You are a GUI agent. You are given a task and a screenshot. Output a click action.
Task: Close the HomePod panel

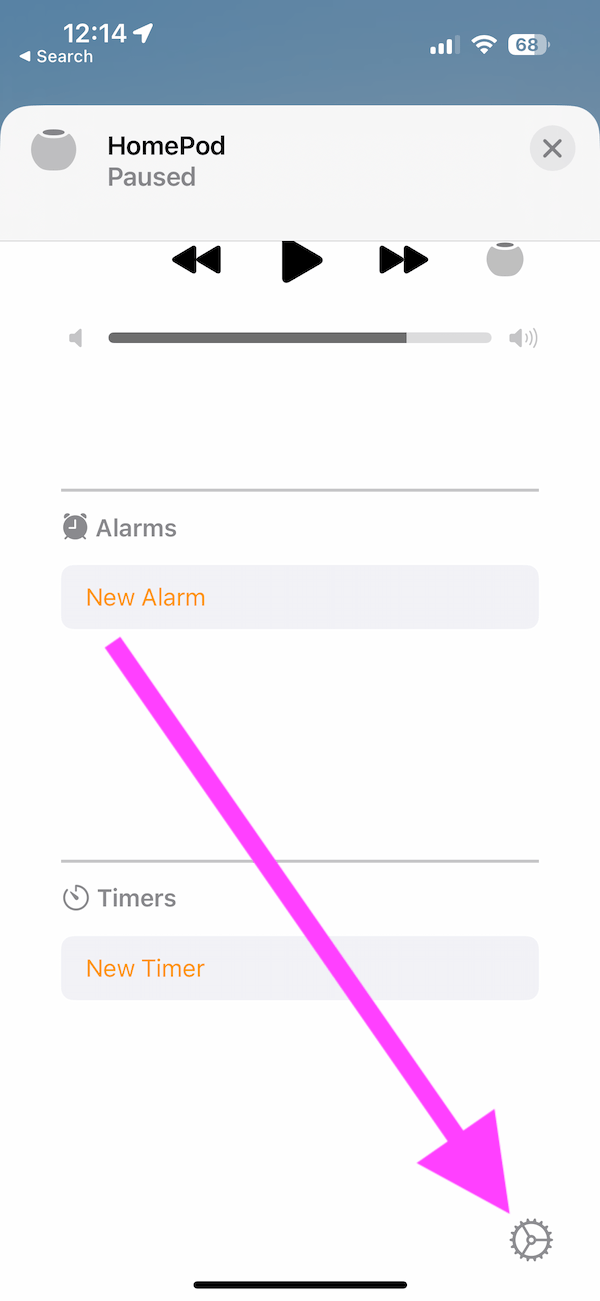552,150
